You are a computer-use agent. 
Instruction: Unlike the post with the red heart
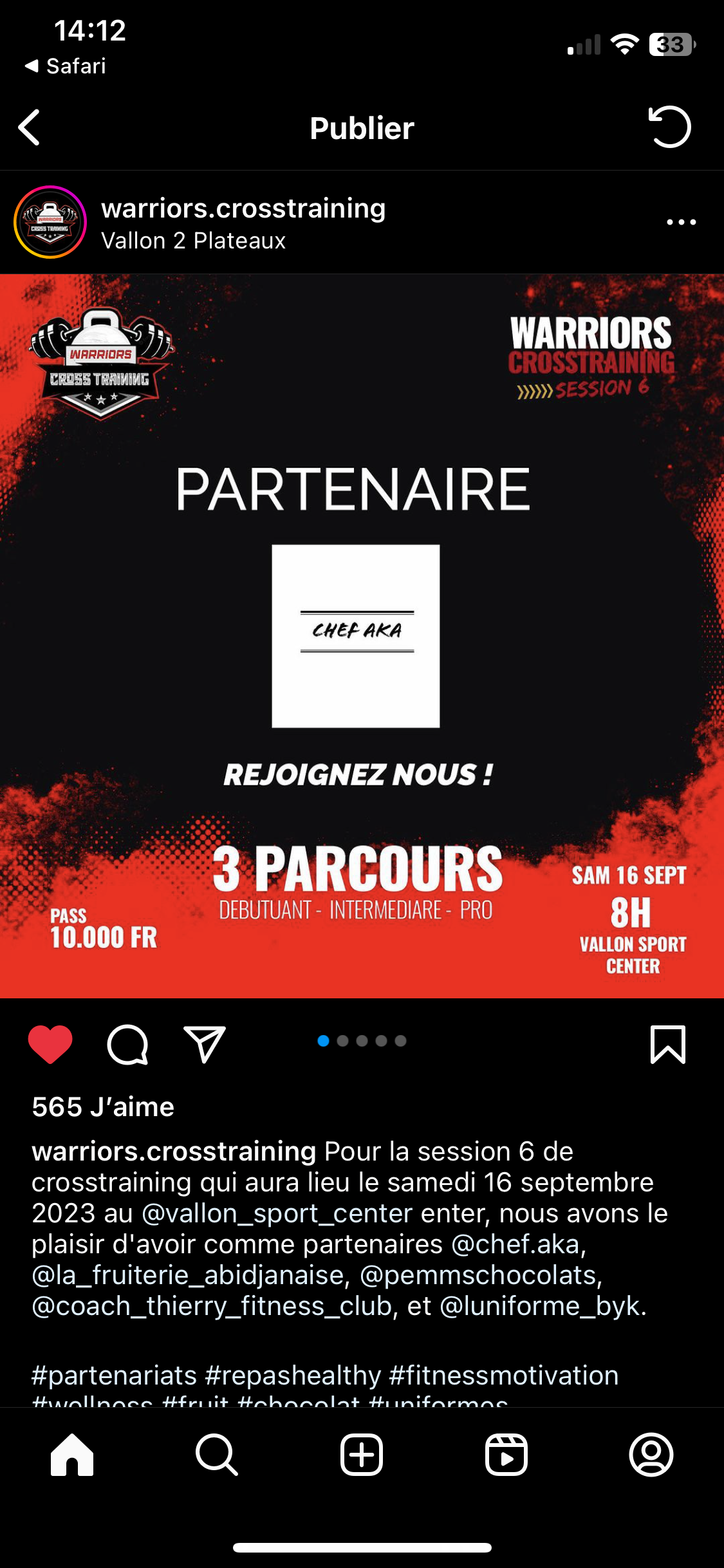(x=50, y=1043)
